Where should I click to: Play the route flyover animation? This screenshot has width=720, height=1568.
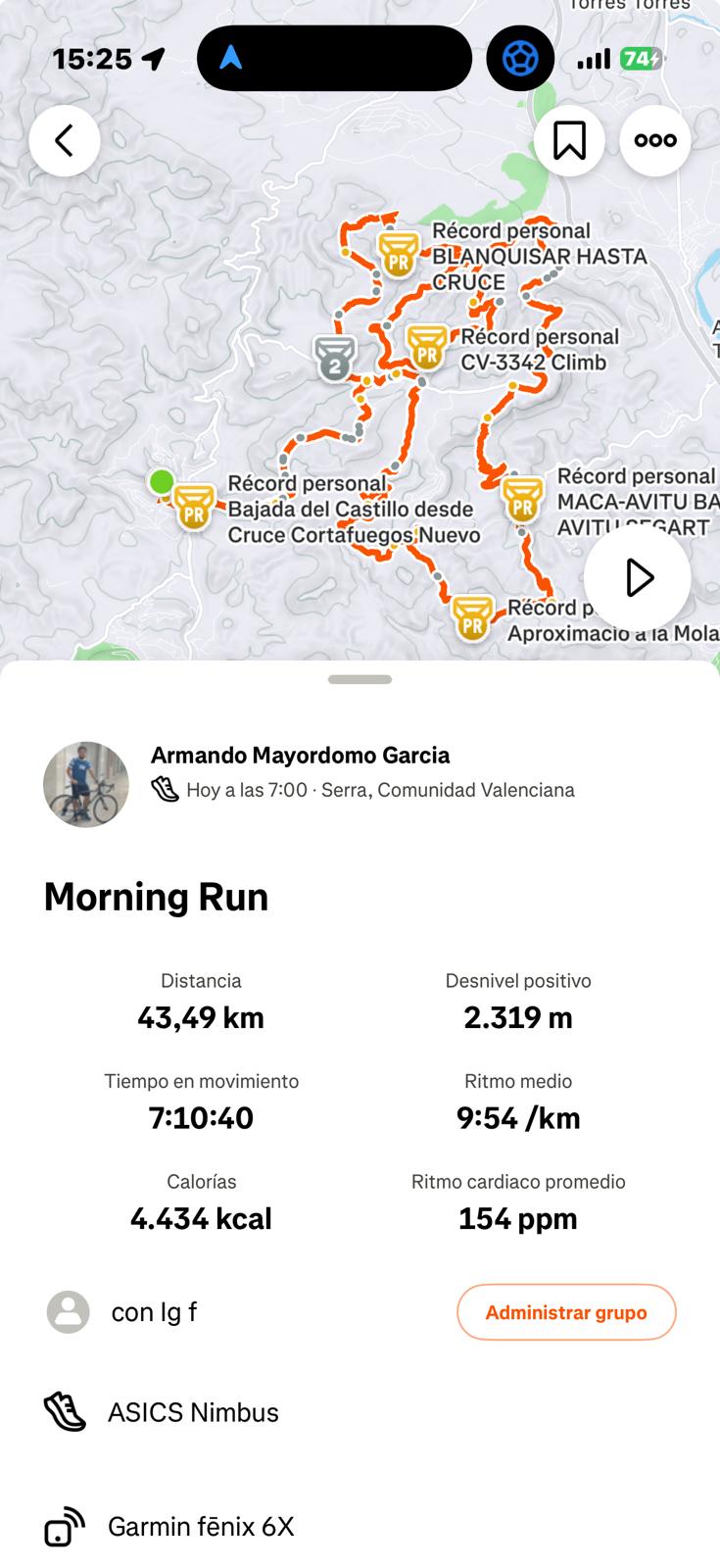tap(638, 578)
